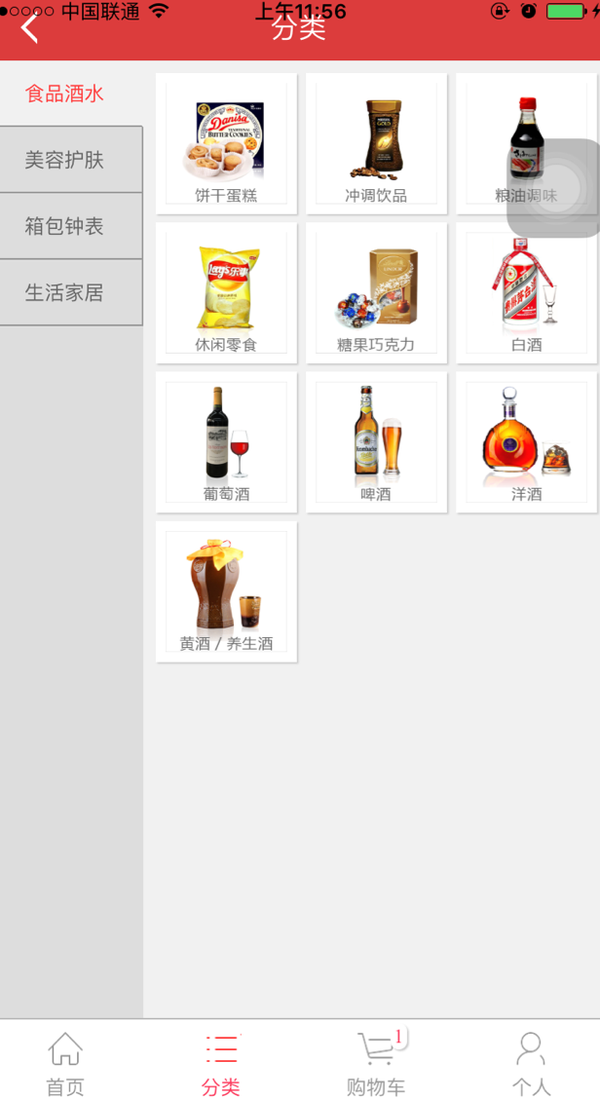
Task: Open the 购物车 shopping cart
Action: (x=376, y=1063)
